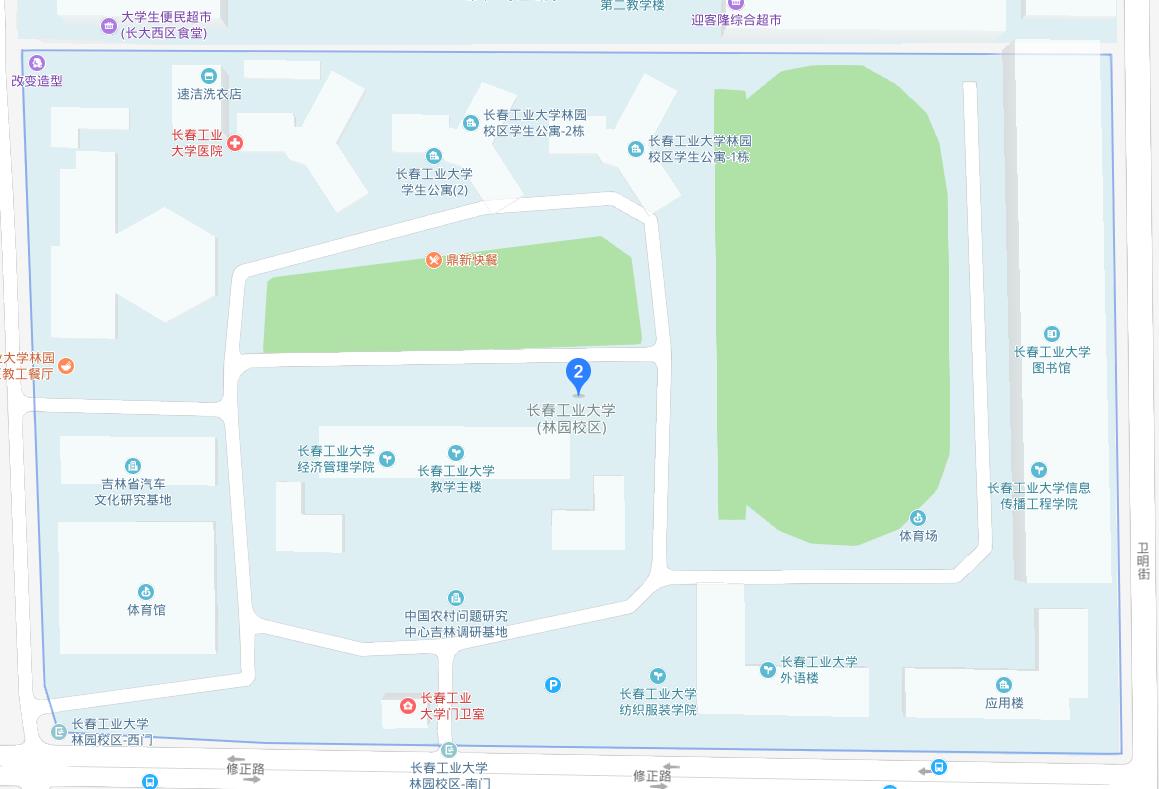1159x789 pixels.
Task: Select the 纺织服装学院 marker
Action: (657, 676)
